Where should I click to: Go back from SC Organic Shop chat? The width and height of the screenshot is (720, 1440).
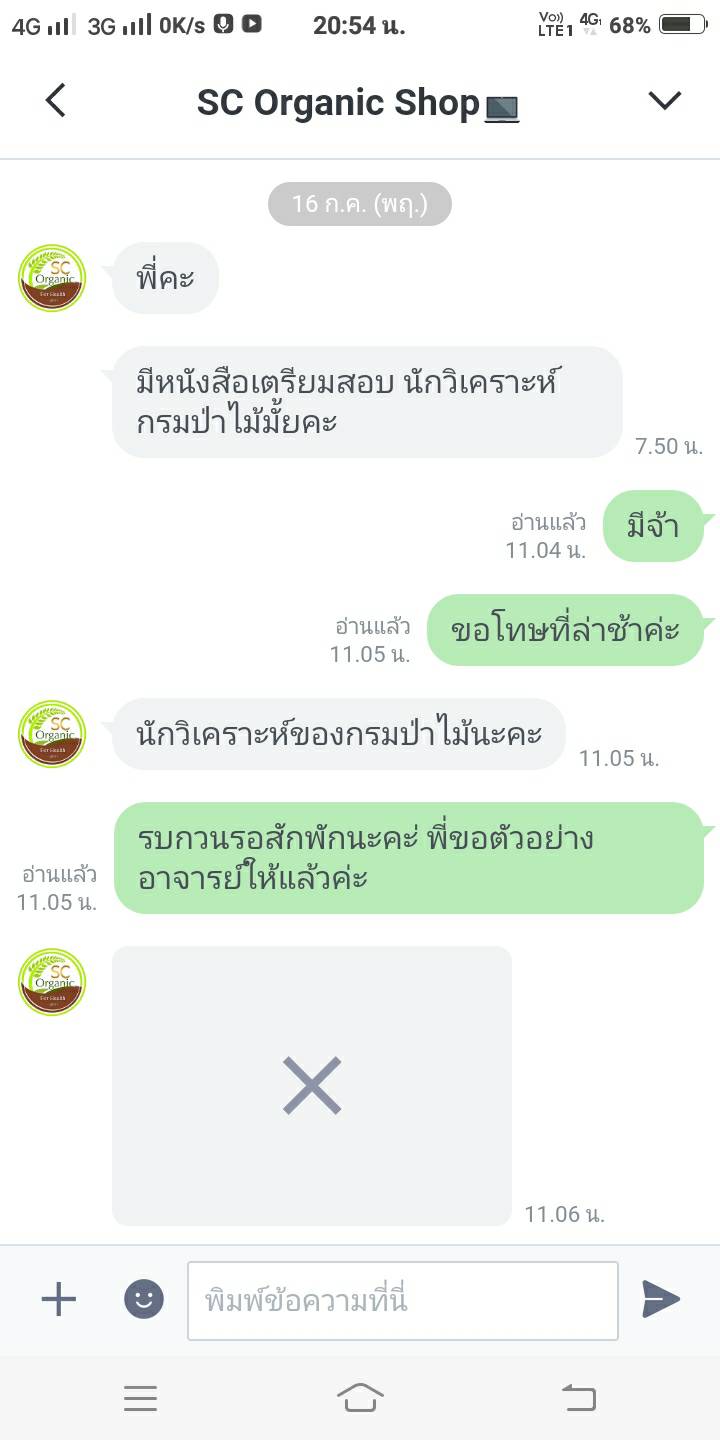(56, 101)
